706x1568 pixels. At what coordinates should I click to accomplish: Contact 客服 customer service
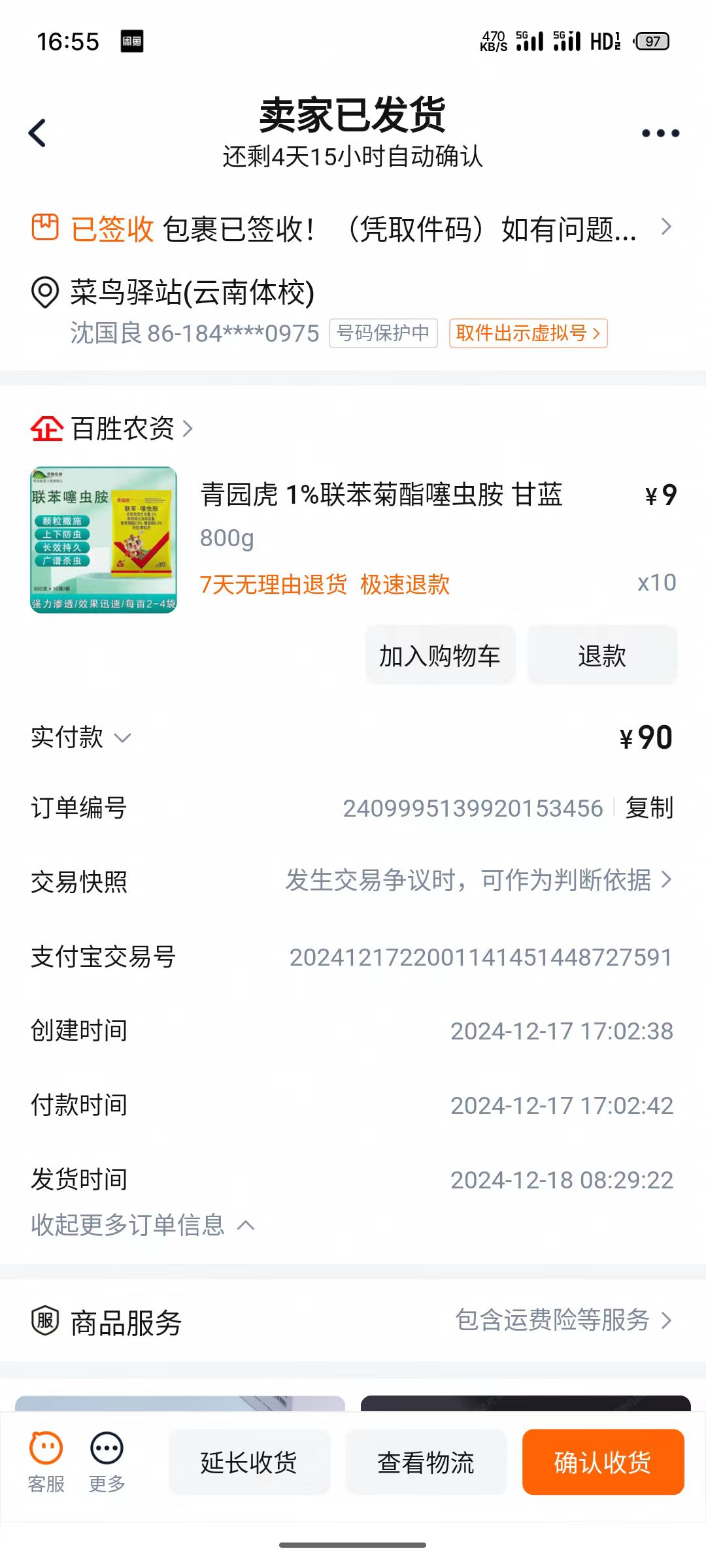(x=46, y=1462)
